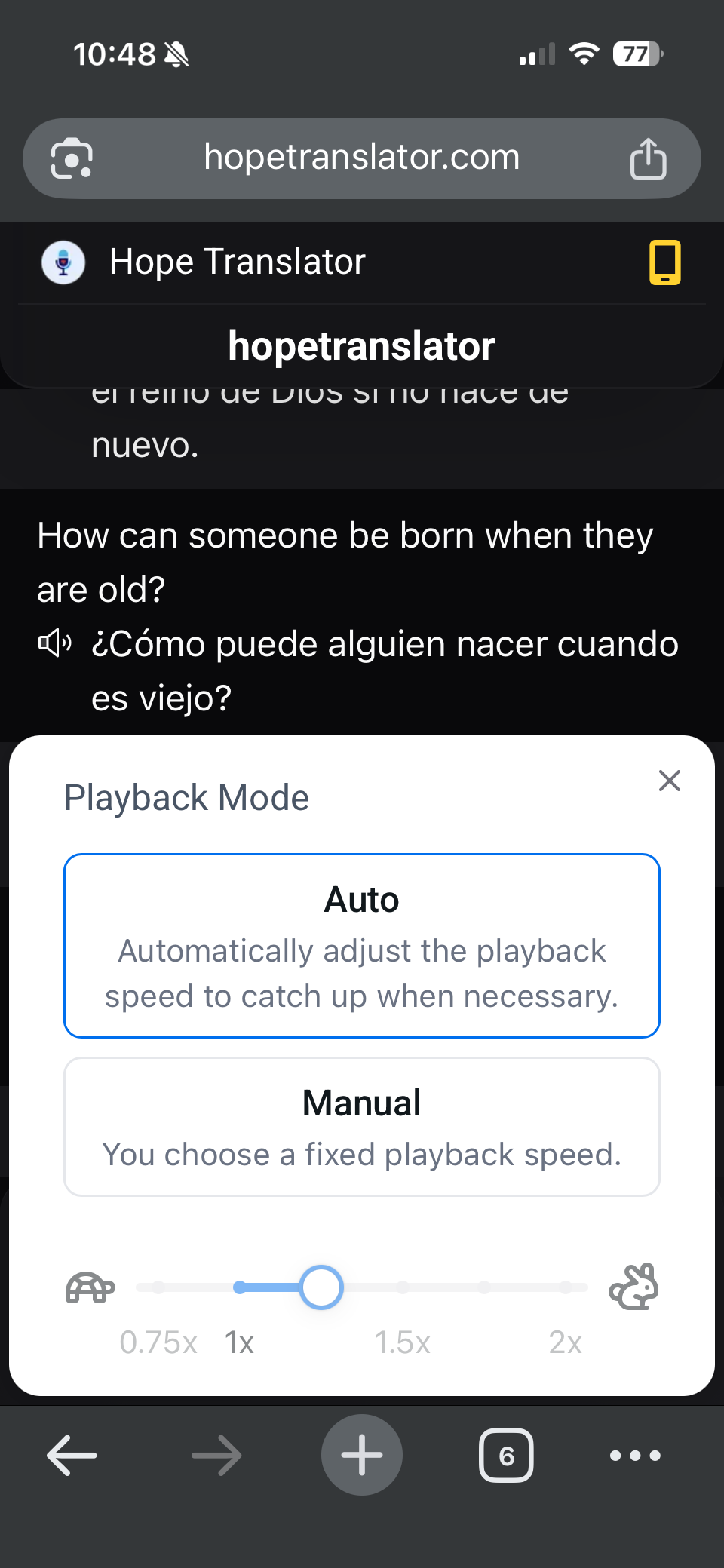Show the six open tabs
The width and height of the screenshot is (724, 1568).
[x=506, y=1455]
